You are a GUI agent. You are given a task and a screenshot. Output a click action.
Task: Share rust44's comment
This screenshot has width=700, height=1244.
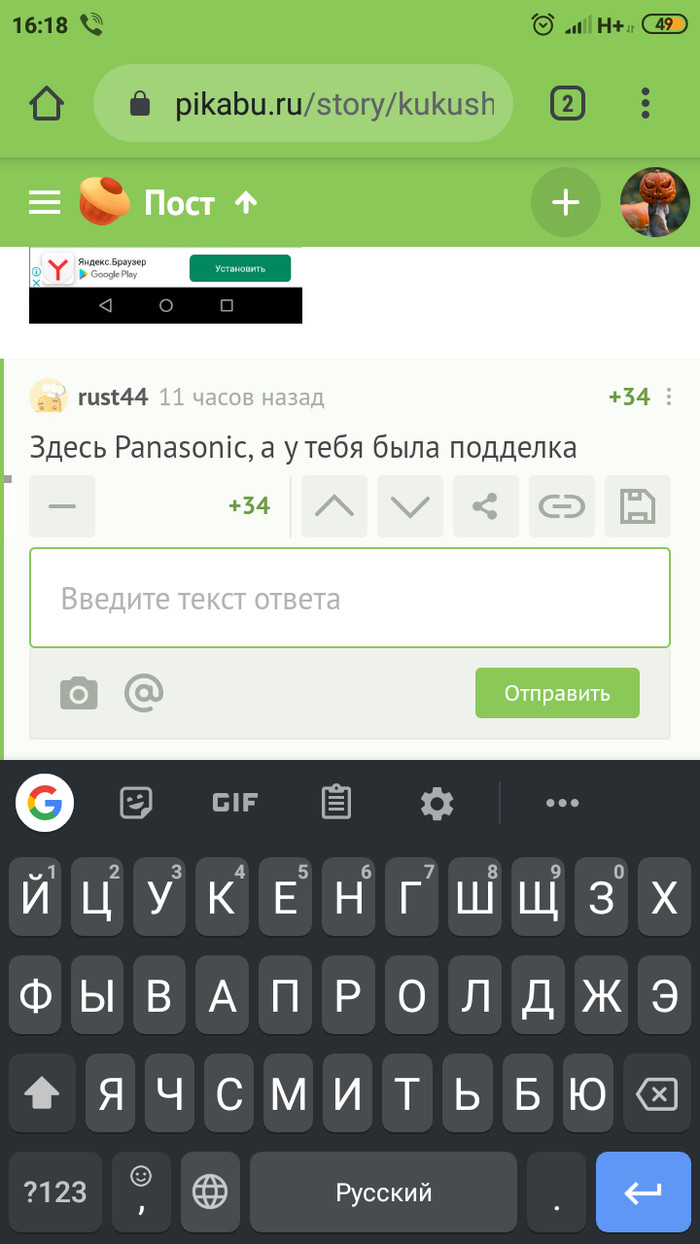(485, 506)
